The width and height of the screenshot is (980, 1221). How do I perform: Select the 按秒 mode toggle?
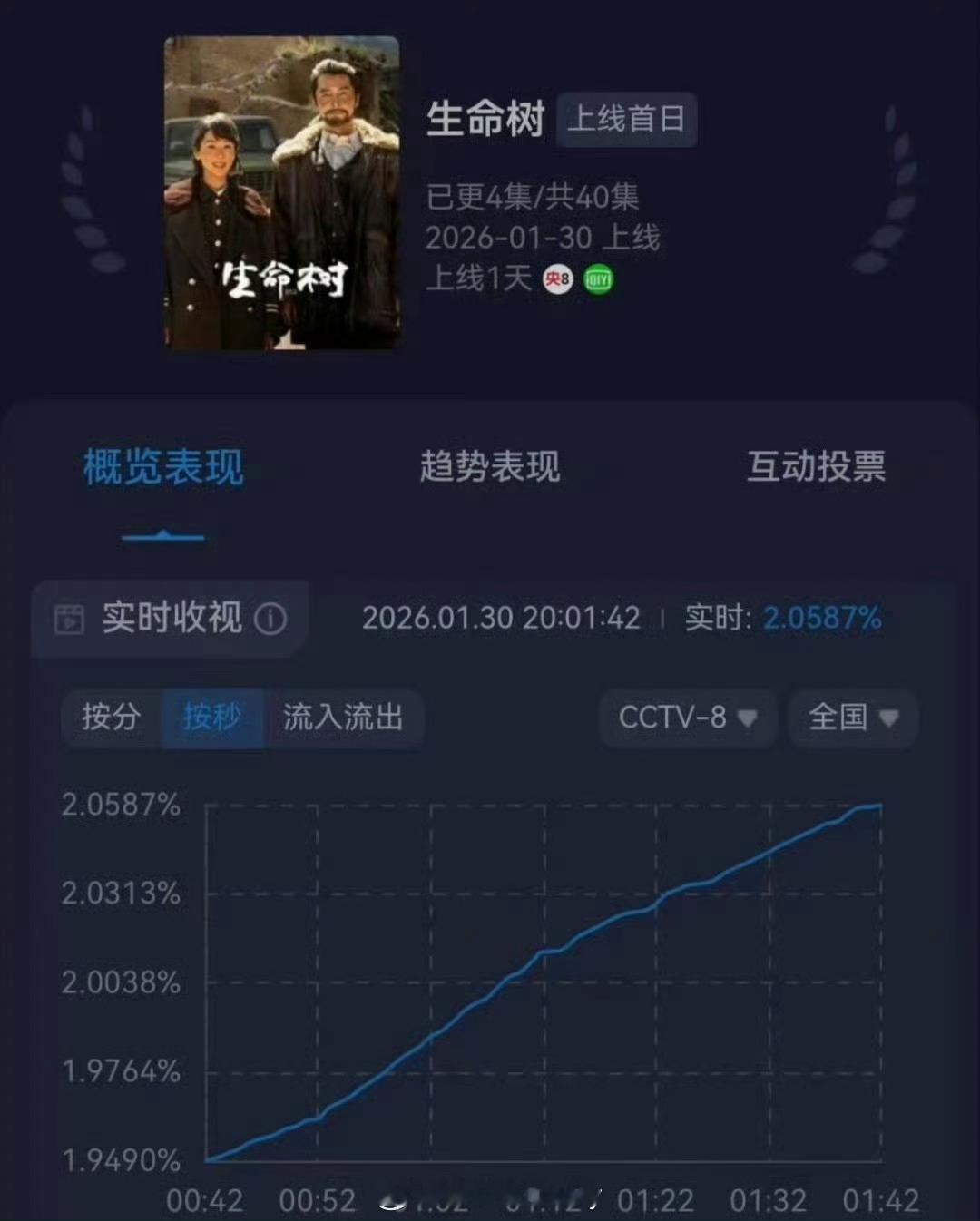click(212, 718)
